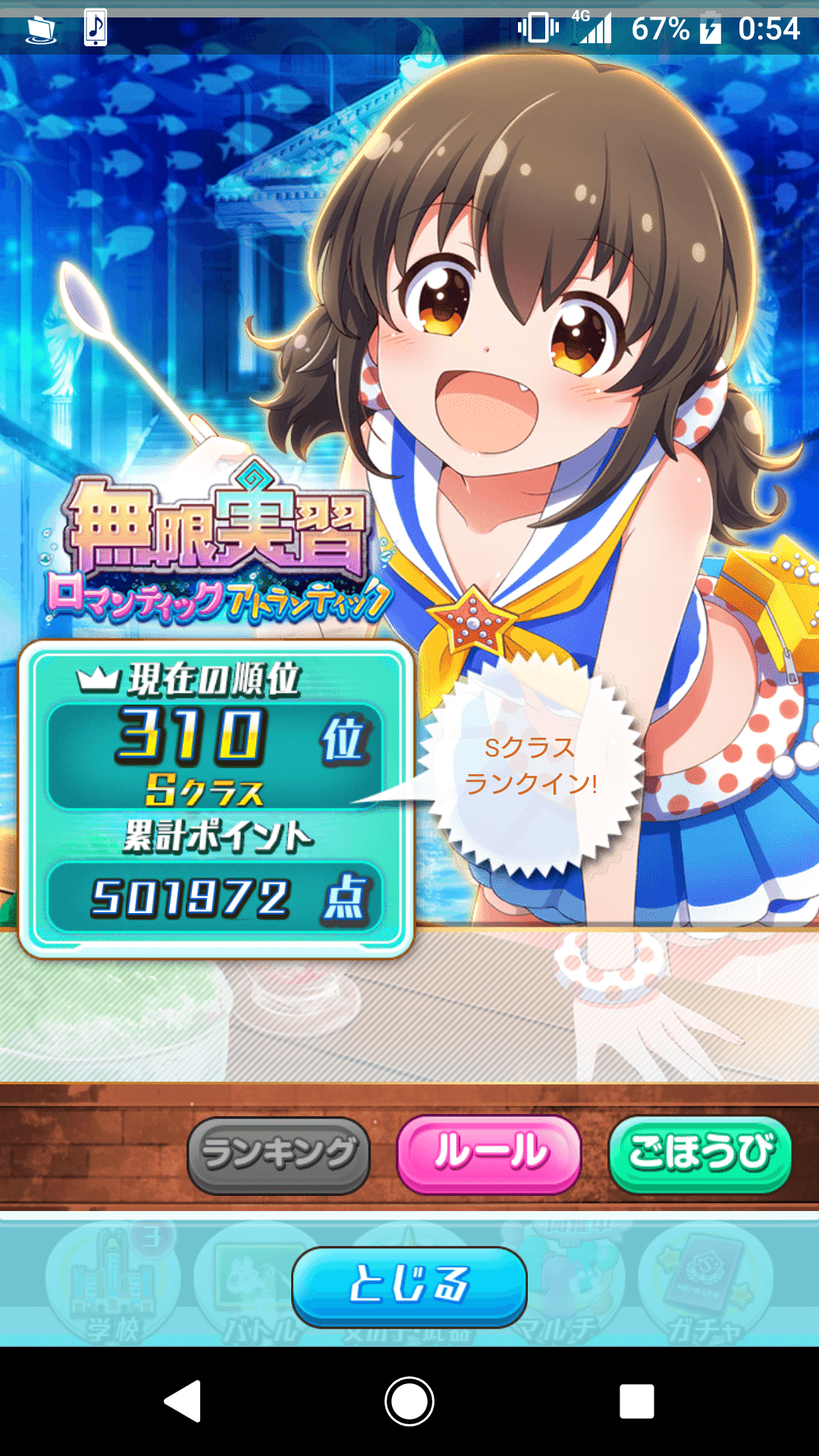
Task: Open the ごほうび rewards button
Action: pos(700,1154)
